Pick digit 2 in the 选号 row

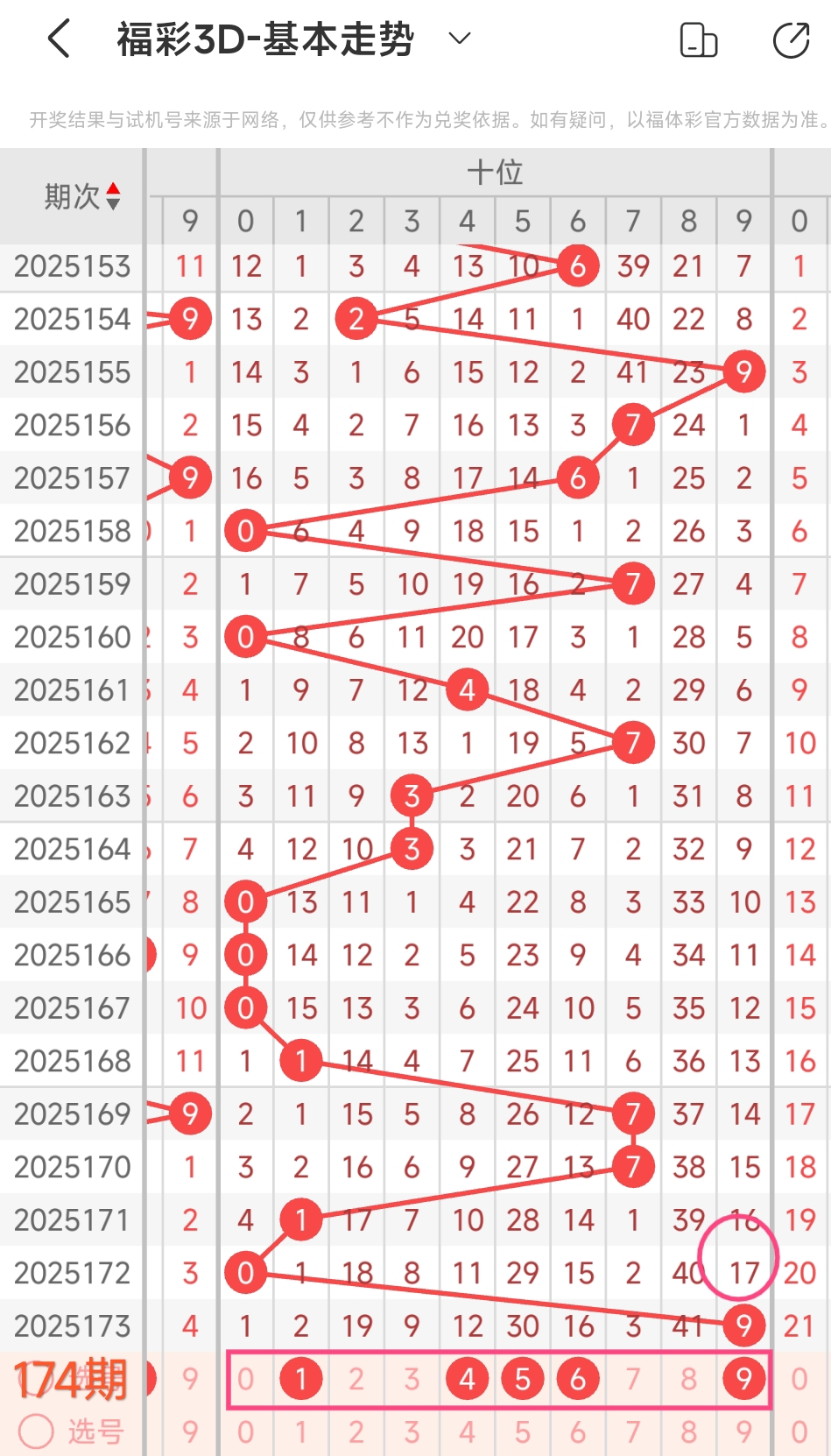356,1431
